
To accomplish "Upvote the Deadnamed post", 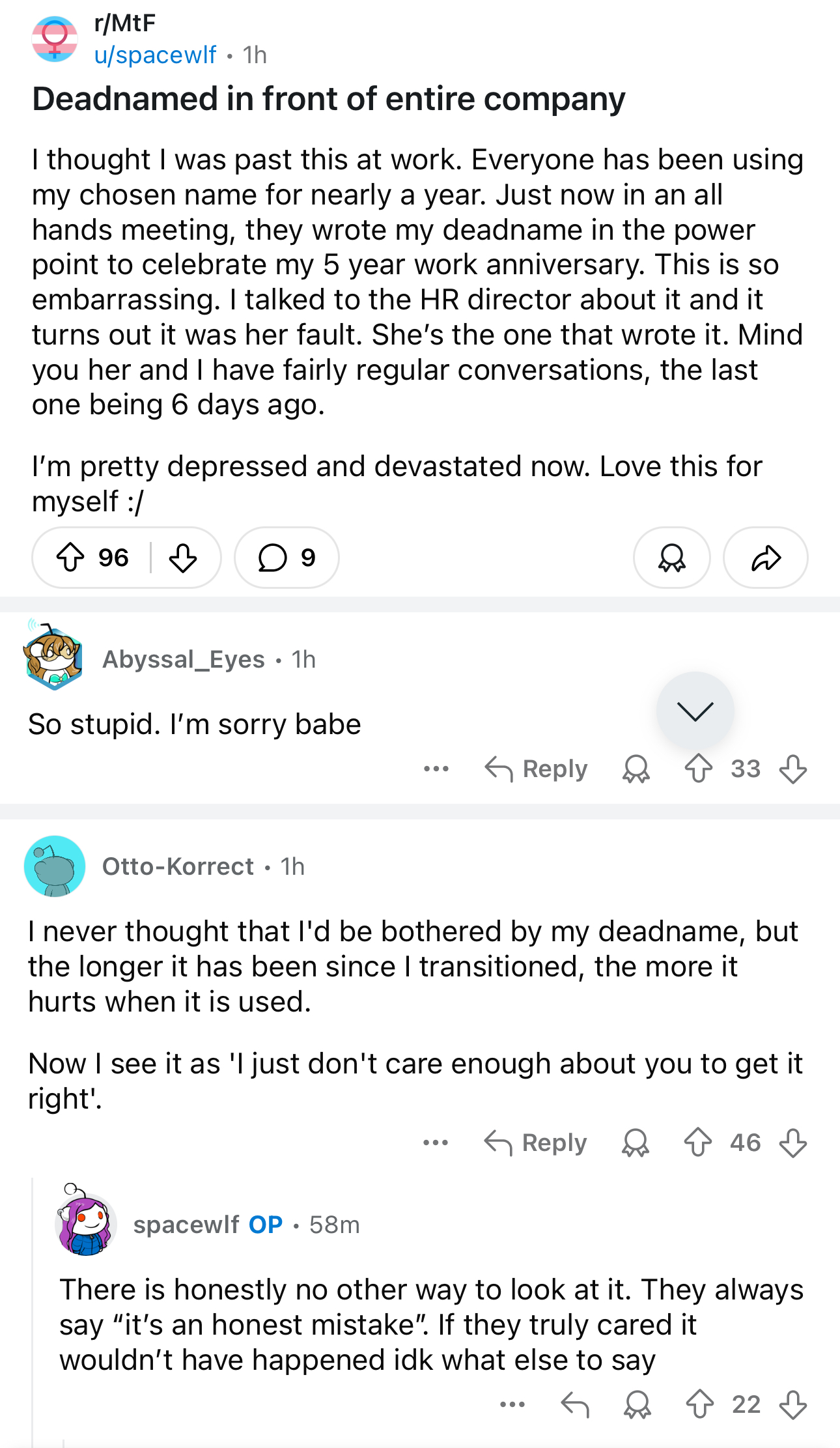I will [x=70, y=558].
